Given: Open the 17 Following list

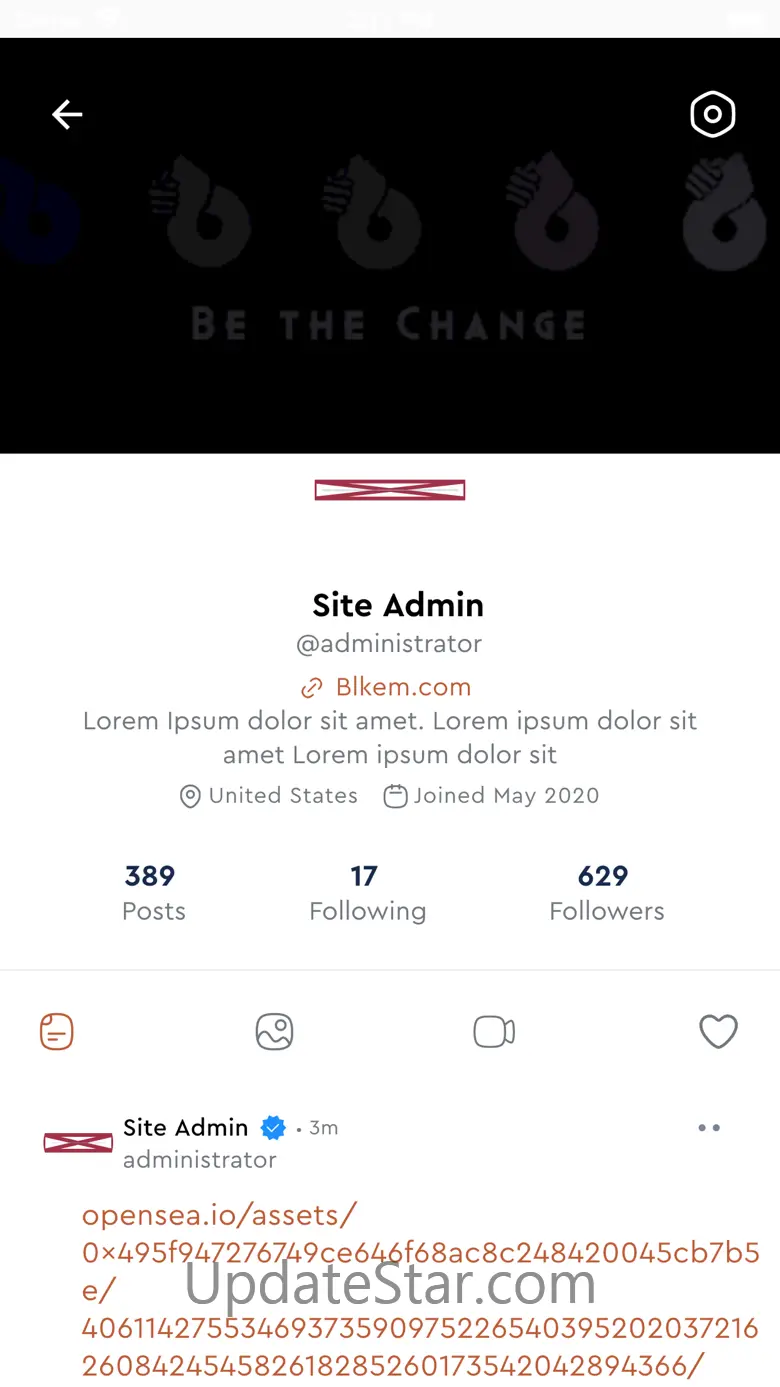Looking at the screenshot, I should tap(367, 893).
